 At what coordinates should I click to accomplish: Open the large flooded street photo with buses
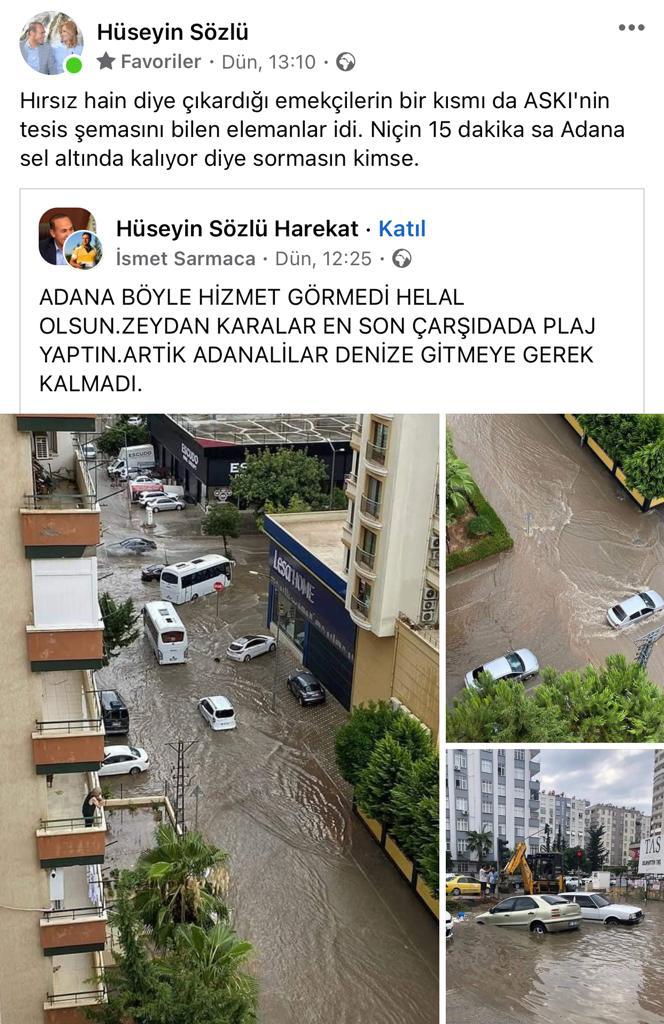tap(228, 718)
